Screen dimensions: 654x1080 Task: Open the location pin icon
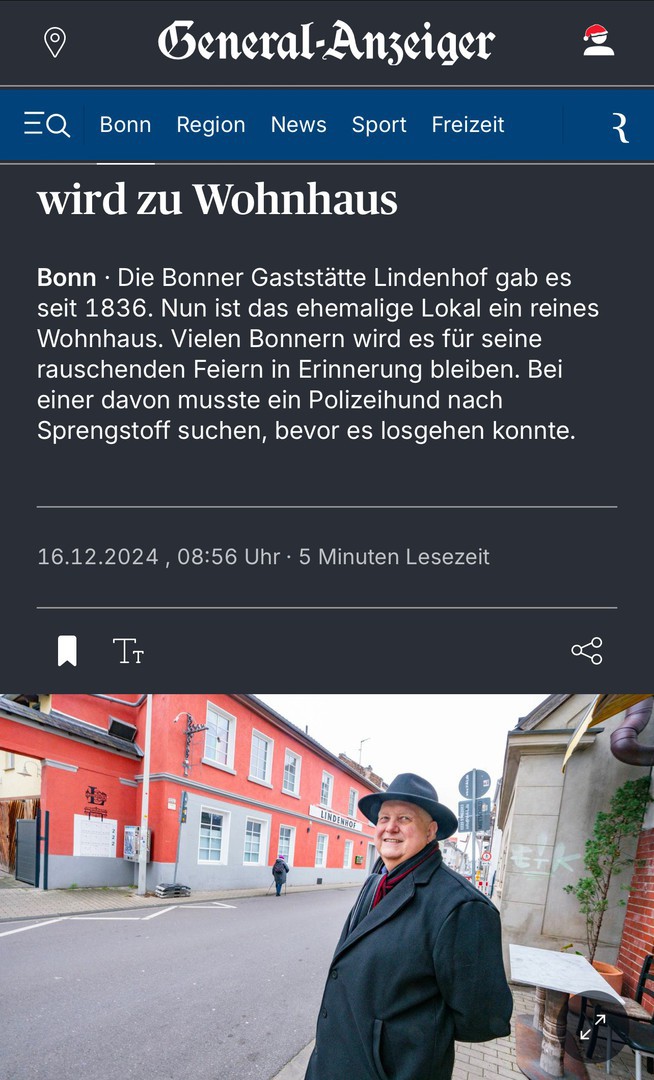click(x=55, y=42)
